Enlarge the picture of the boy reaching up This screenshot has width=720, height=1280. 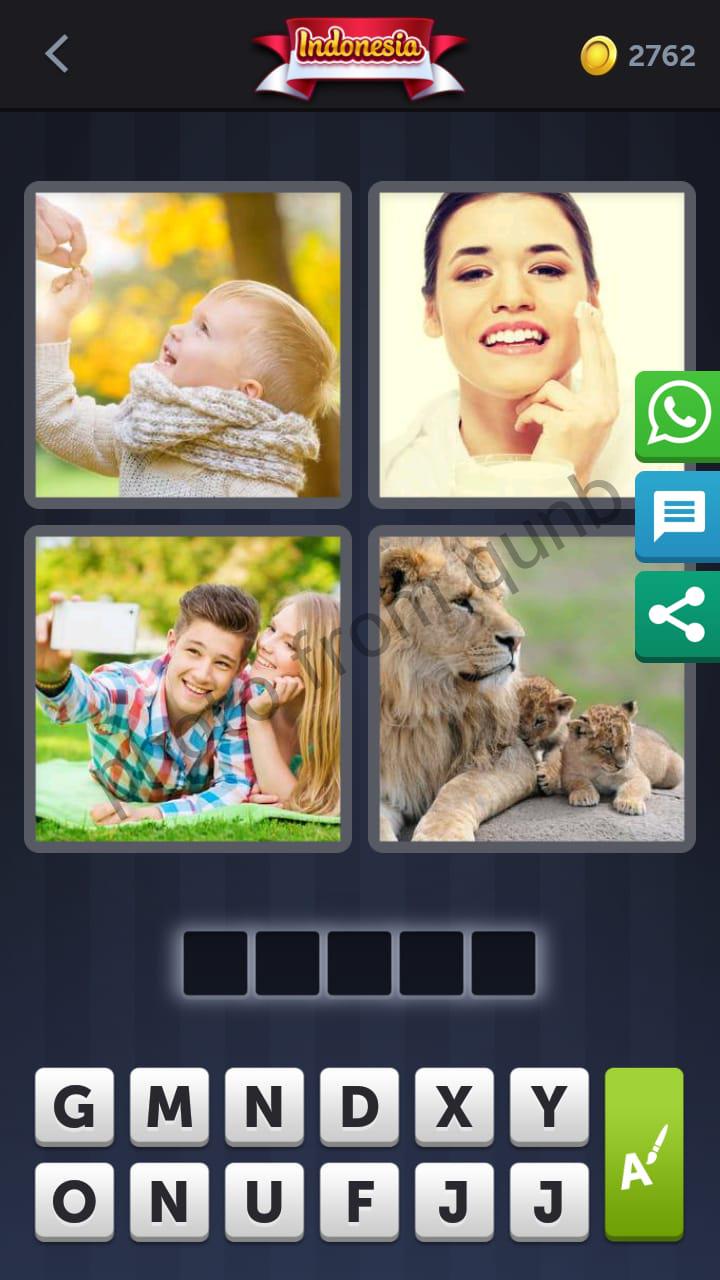188,345
